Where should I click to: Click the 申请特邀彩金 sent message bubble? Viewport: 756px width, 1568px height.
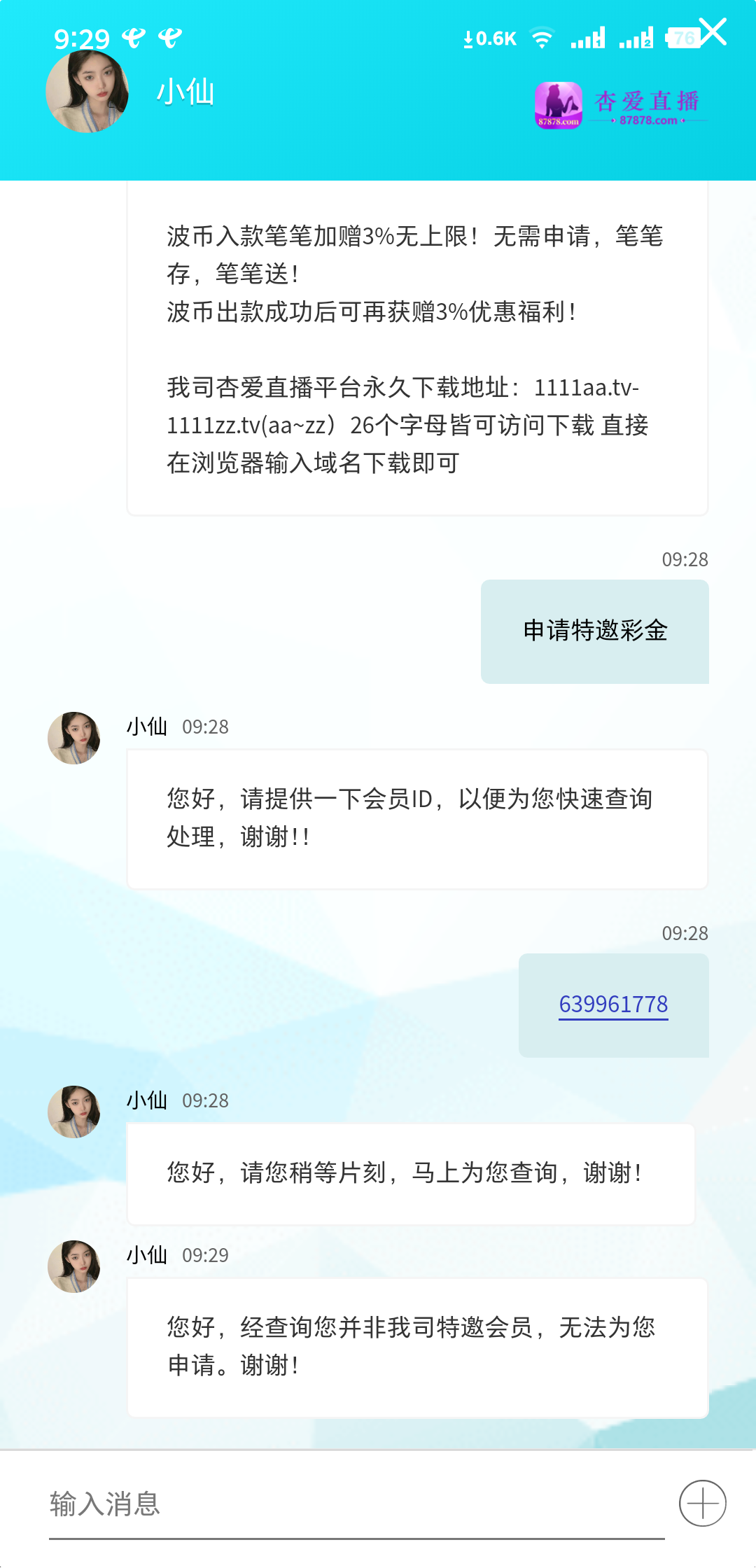[x=594, y=630]
